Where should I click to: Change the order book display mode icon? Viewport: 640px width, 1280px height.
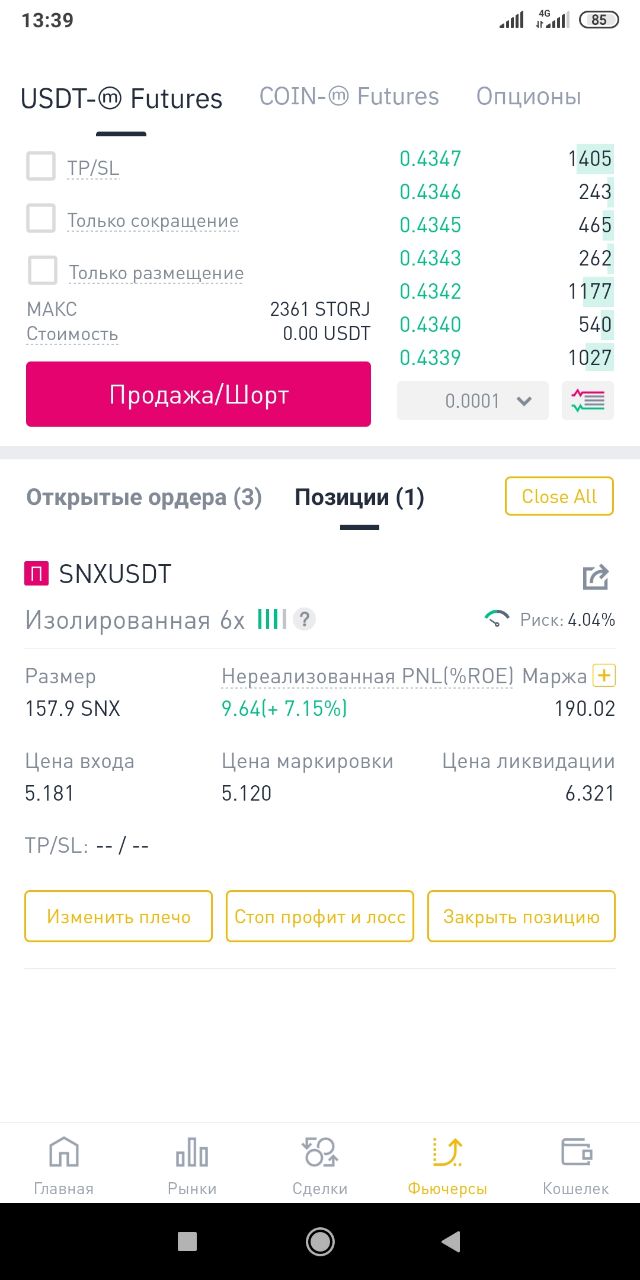[588, 400]
